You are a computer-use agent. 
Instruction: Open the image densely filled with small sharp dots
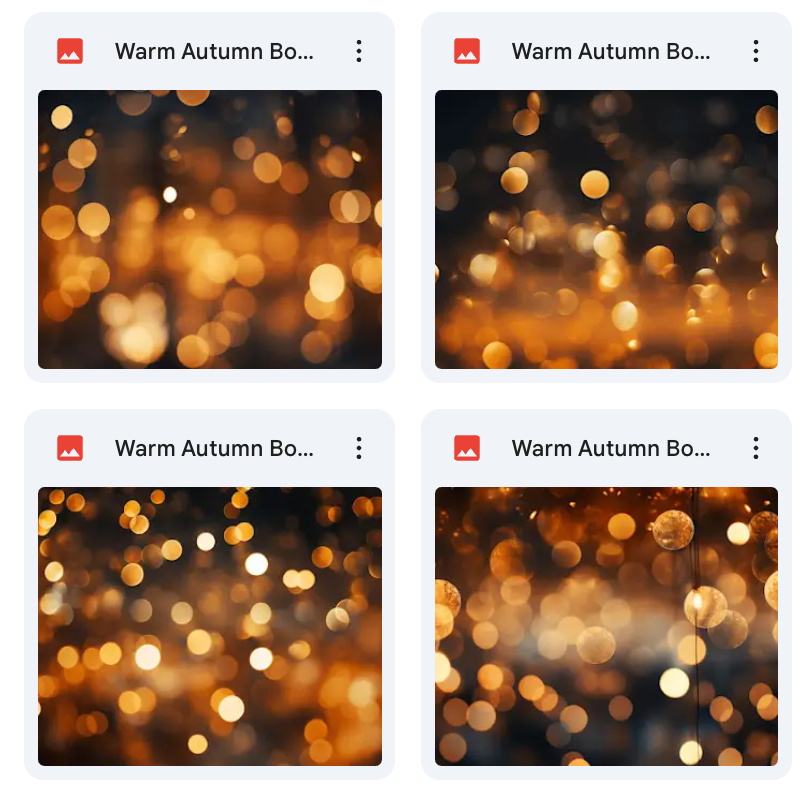[210, 626]
